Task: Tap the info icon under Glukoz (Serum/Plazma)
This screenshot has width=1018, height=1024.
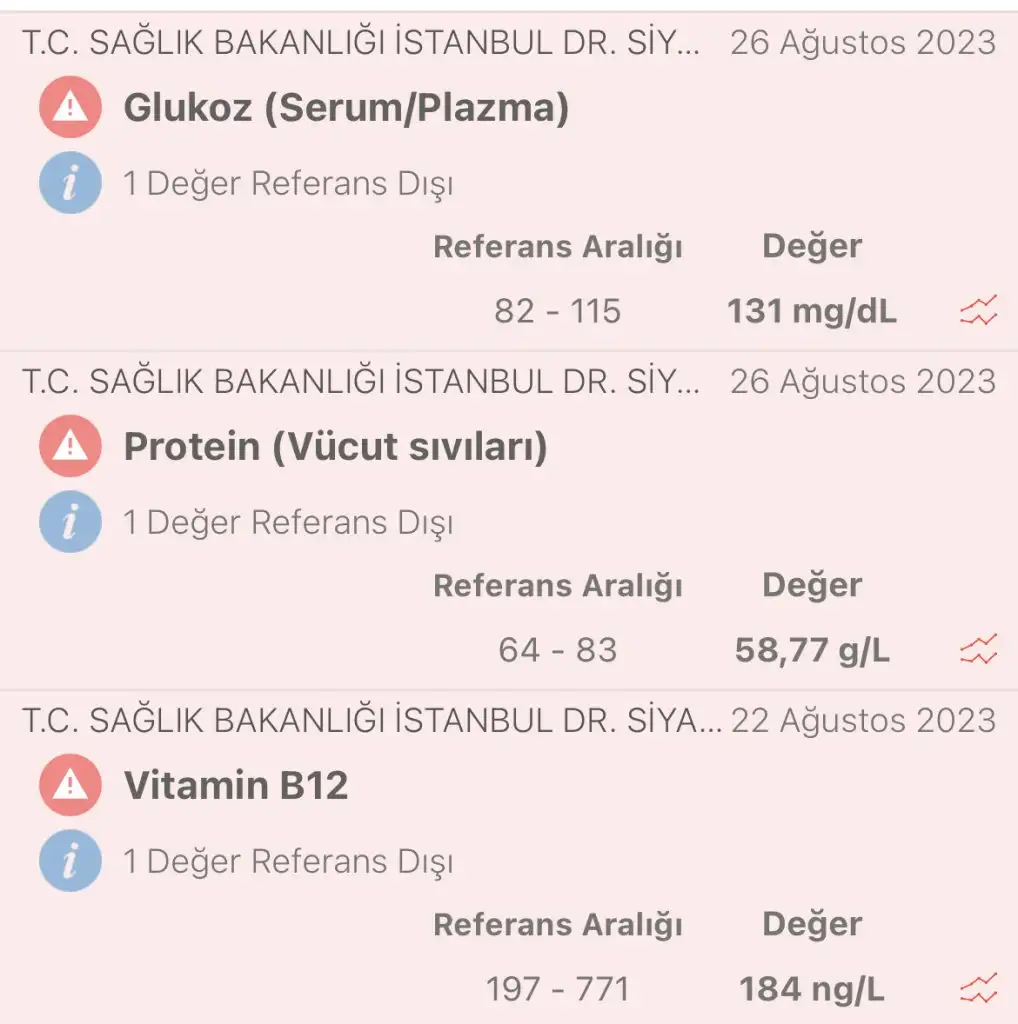Action: point(70,184)
